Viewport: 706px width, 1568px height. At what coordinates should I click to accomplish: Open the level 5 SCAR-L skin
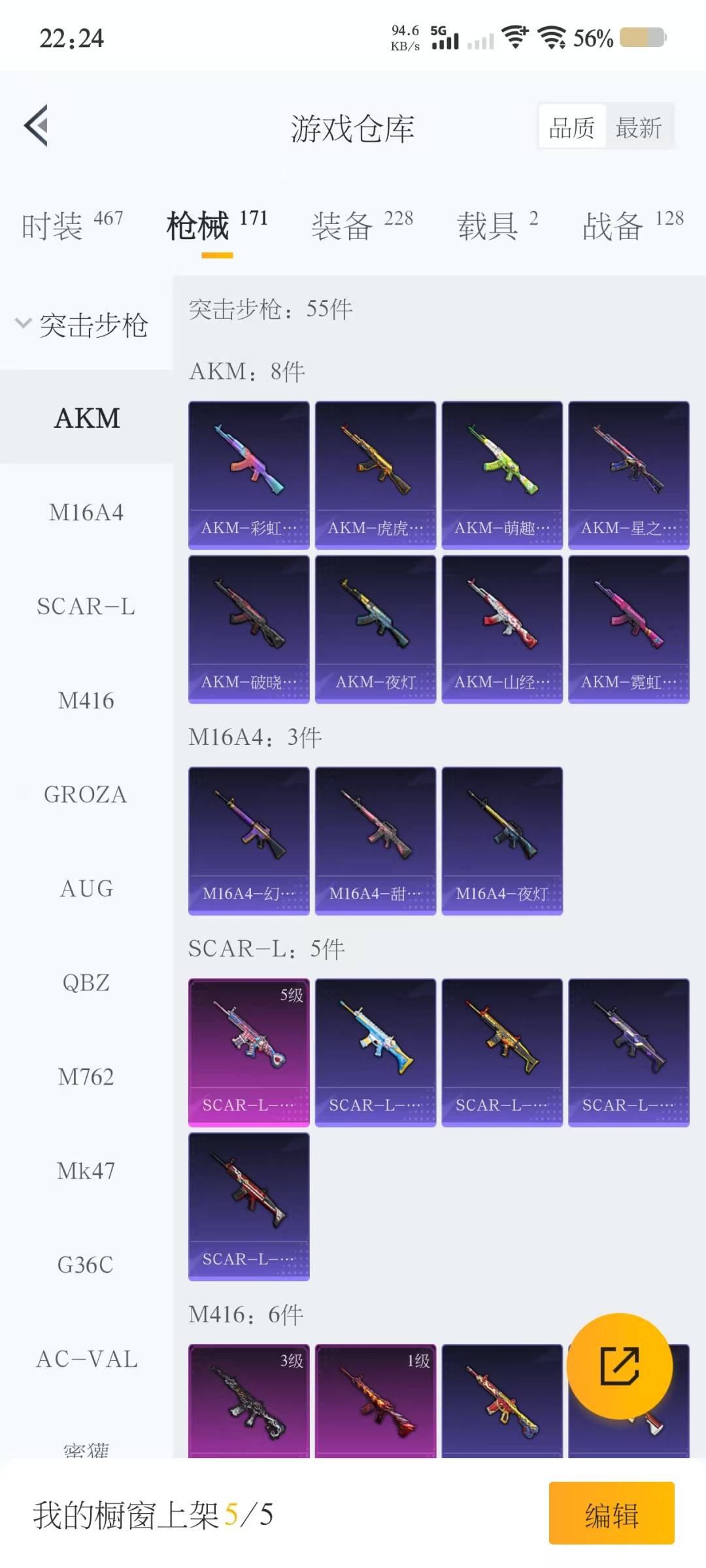pyautogui.click(x=248, y=1053)
